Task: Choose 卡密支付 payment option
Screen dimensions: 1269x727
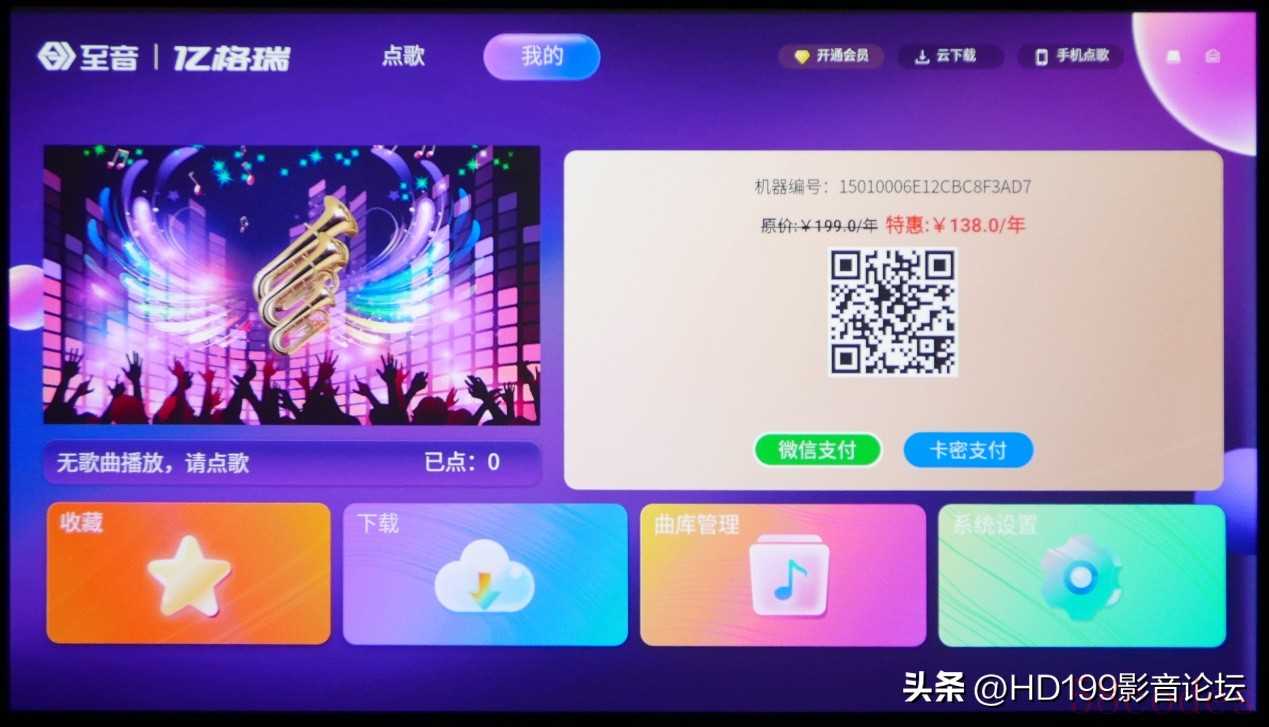Action: tap(967, 450)
